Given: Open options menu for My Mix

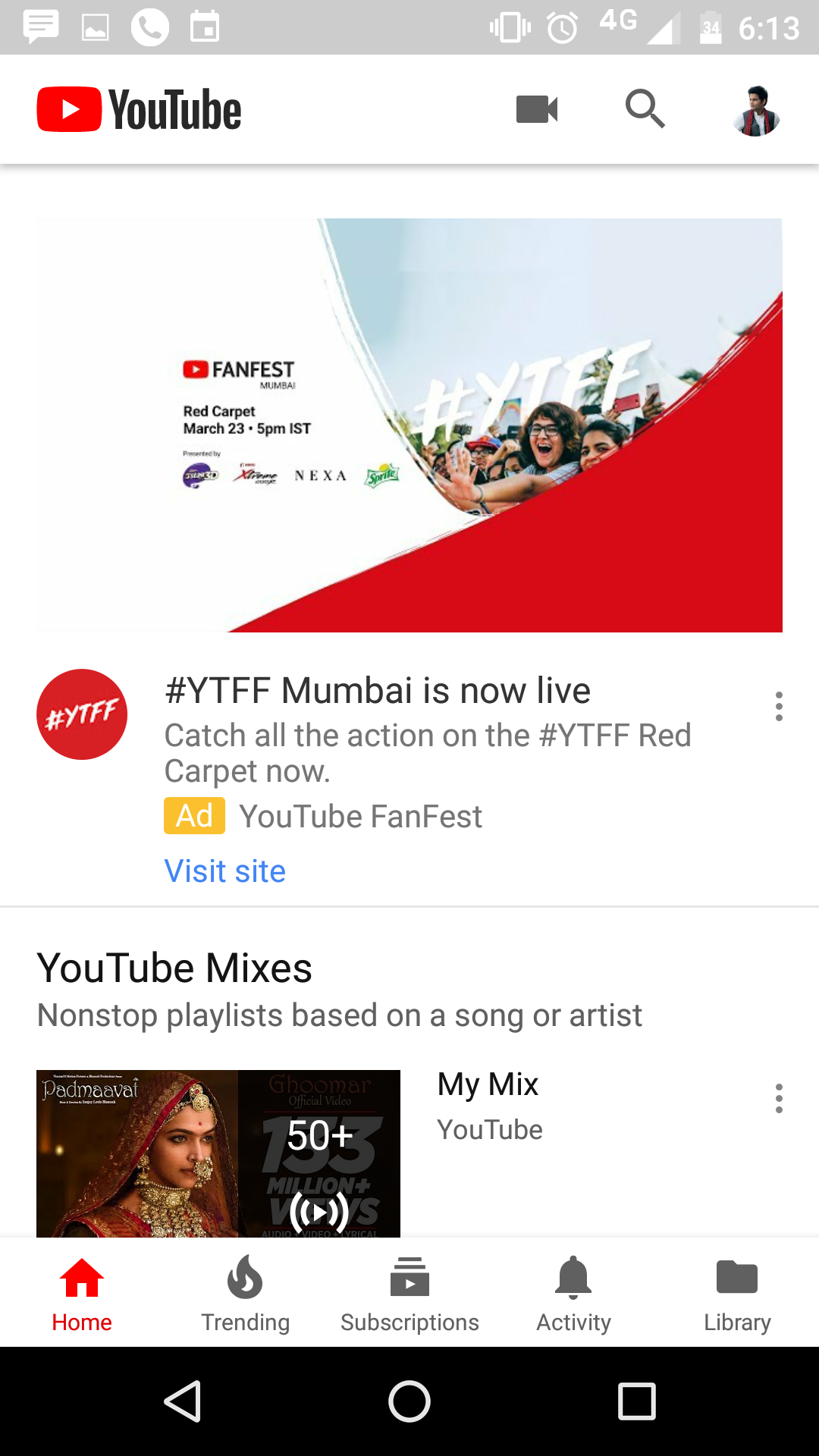Looking at the screenshot, I should (779, 1098).
